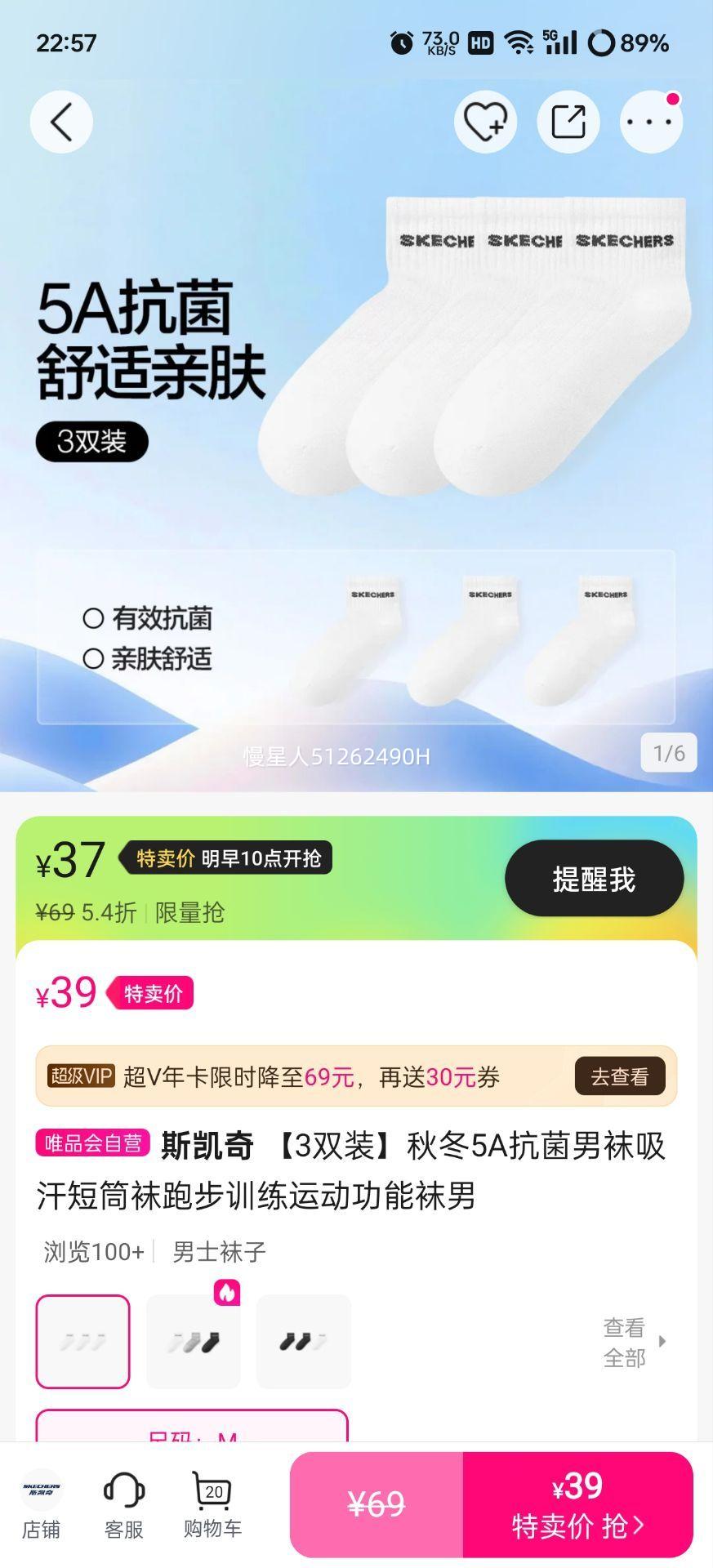Select the black socks style option
The image size is (713, 1568).
click(303, 1341)
